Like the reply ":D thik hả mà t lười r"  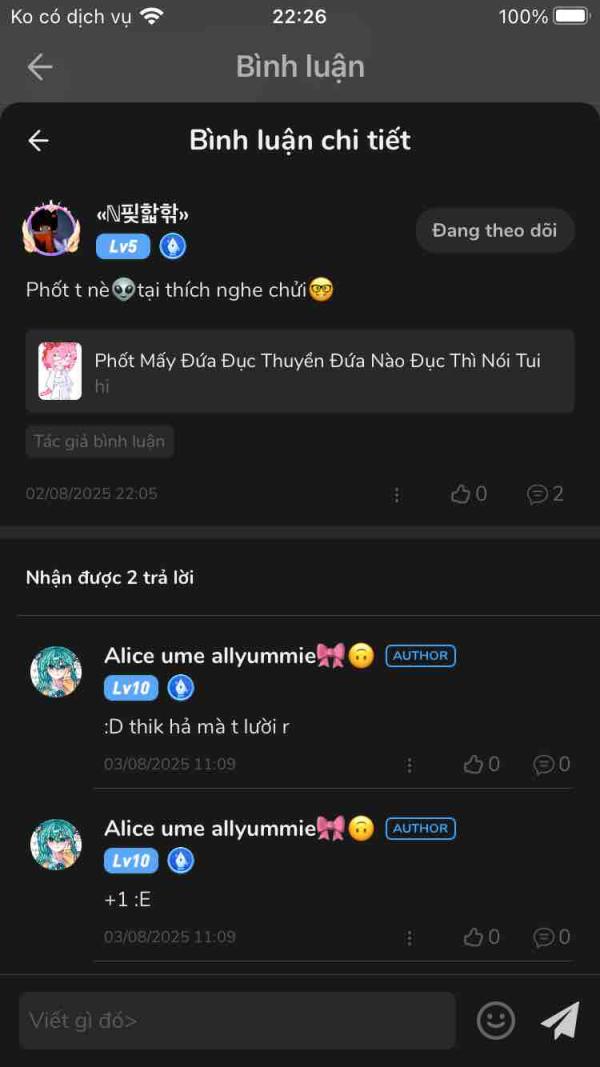481,765
